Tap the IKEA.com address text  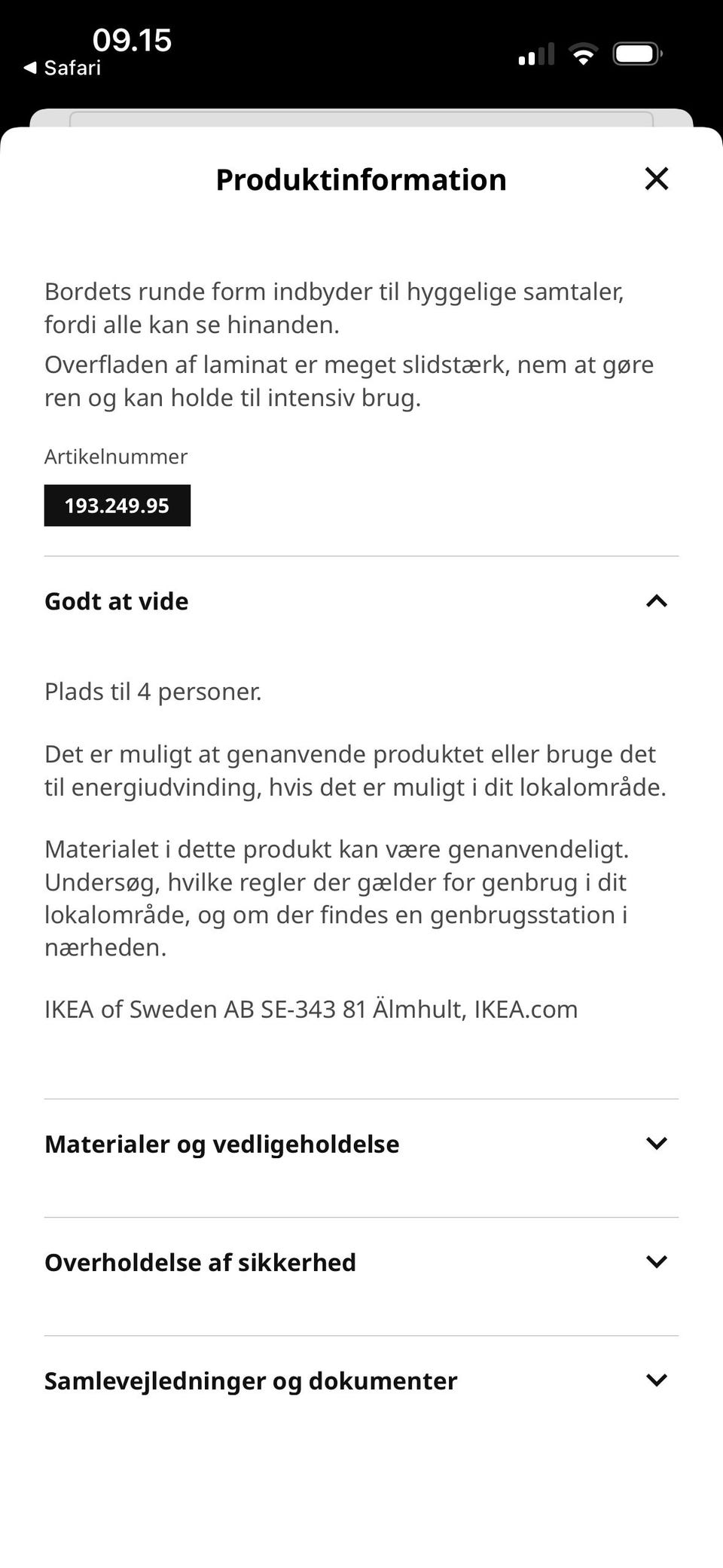click(311, 1009)
